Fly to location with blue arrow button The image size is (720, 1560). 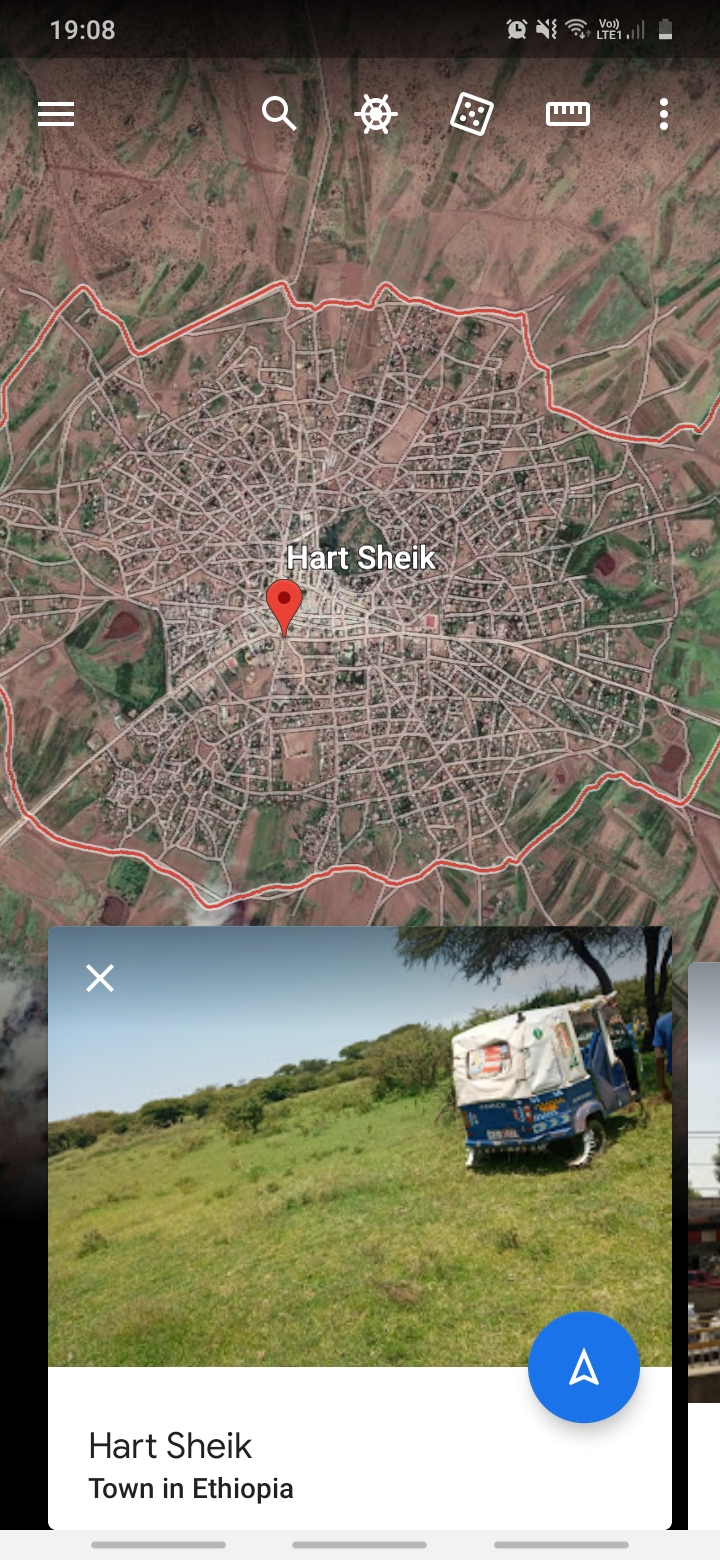[x=584, y=1367]
